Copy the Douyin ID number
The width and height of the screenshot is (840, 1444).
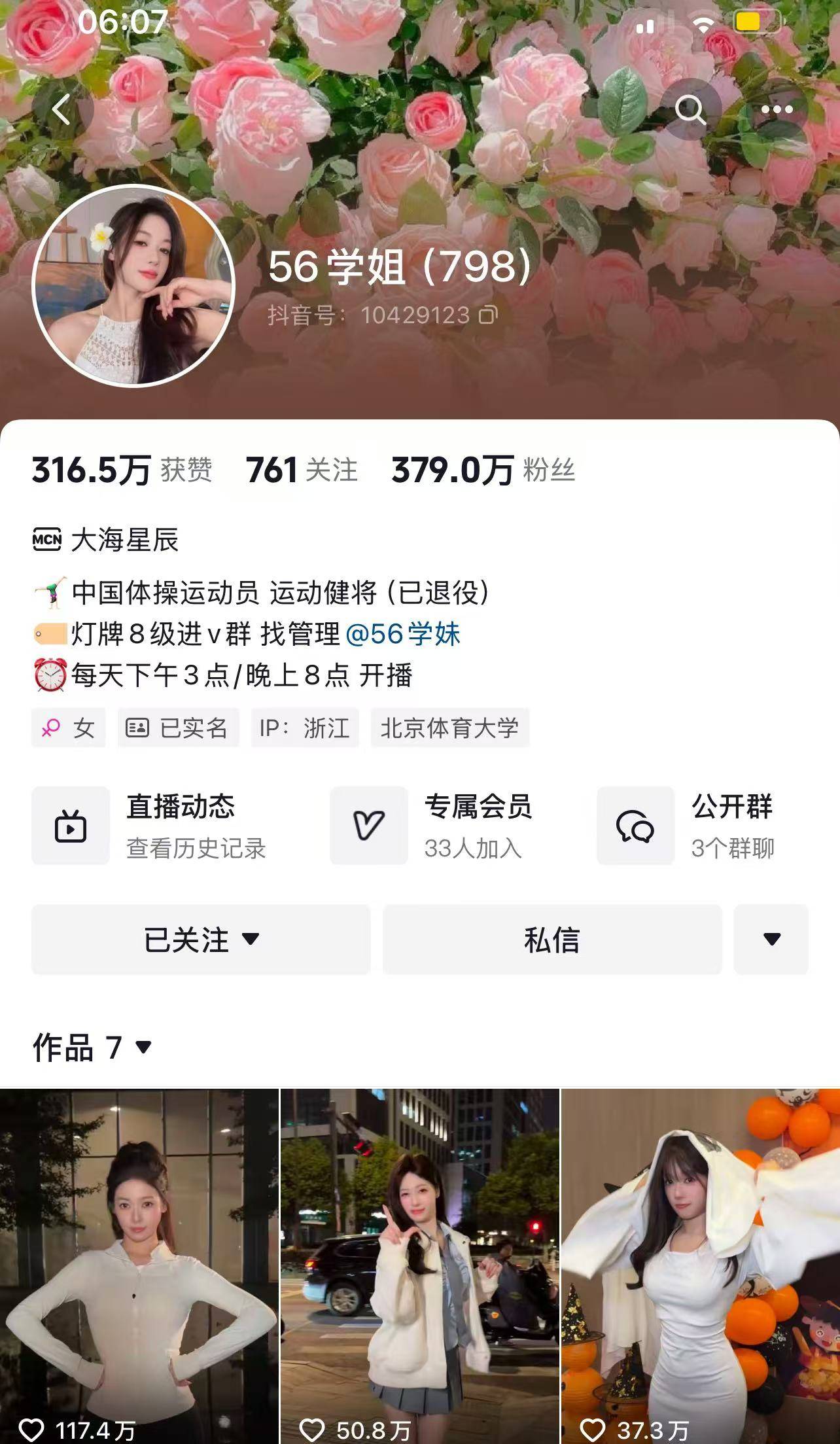[488, 315]
